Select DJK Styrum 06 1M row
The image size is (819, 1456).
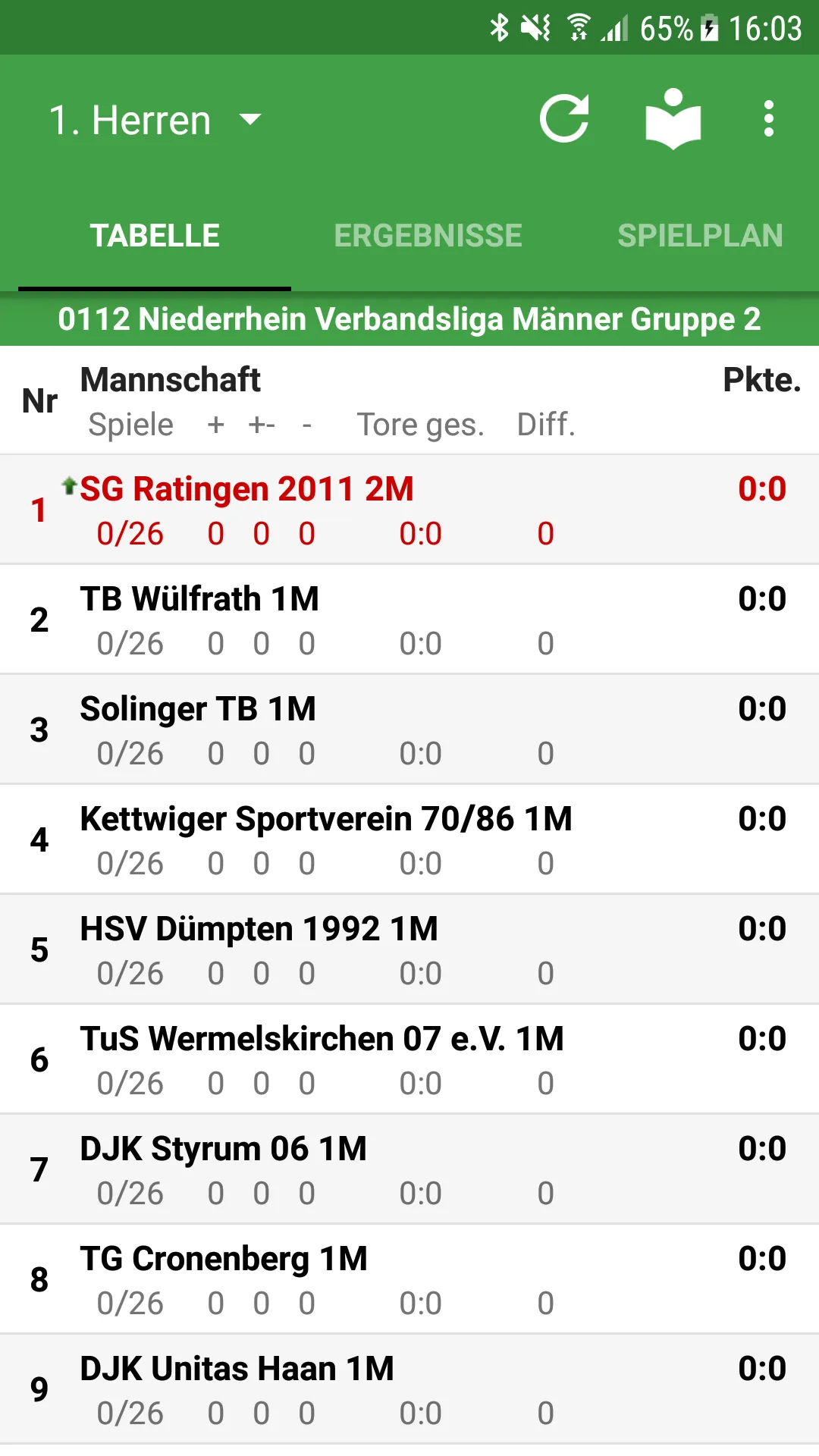[409, 1169]
